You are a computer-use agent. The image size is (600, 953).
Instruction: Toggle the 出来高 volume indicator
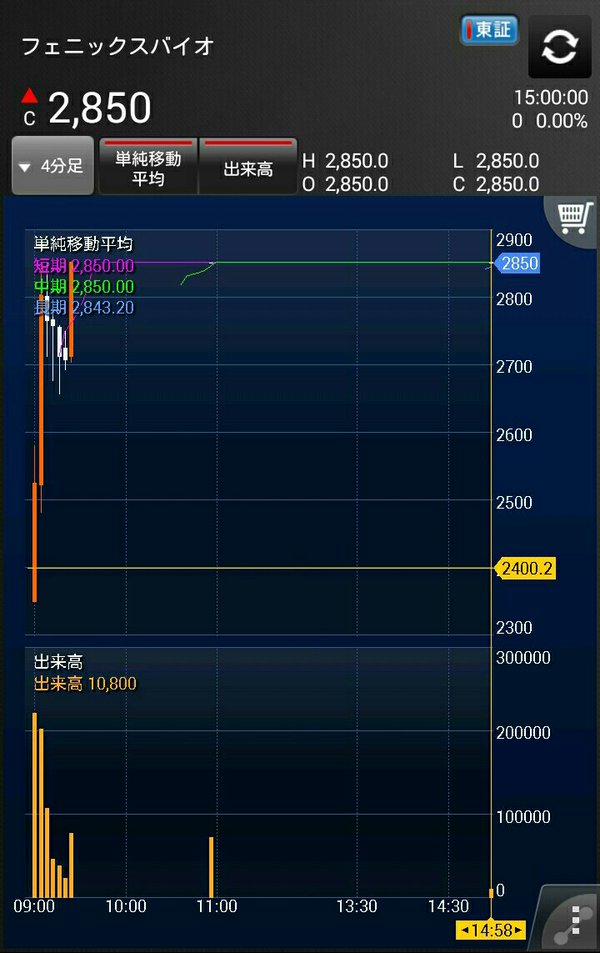(248, 167)
